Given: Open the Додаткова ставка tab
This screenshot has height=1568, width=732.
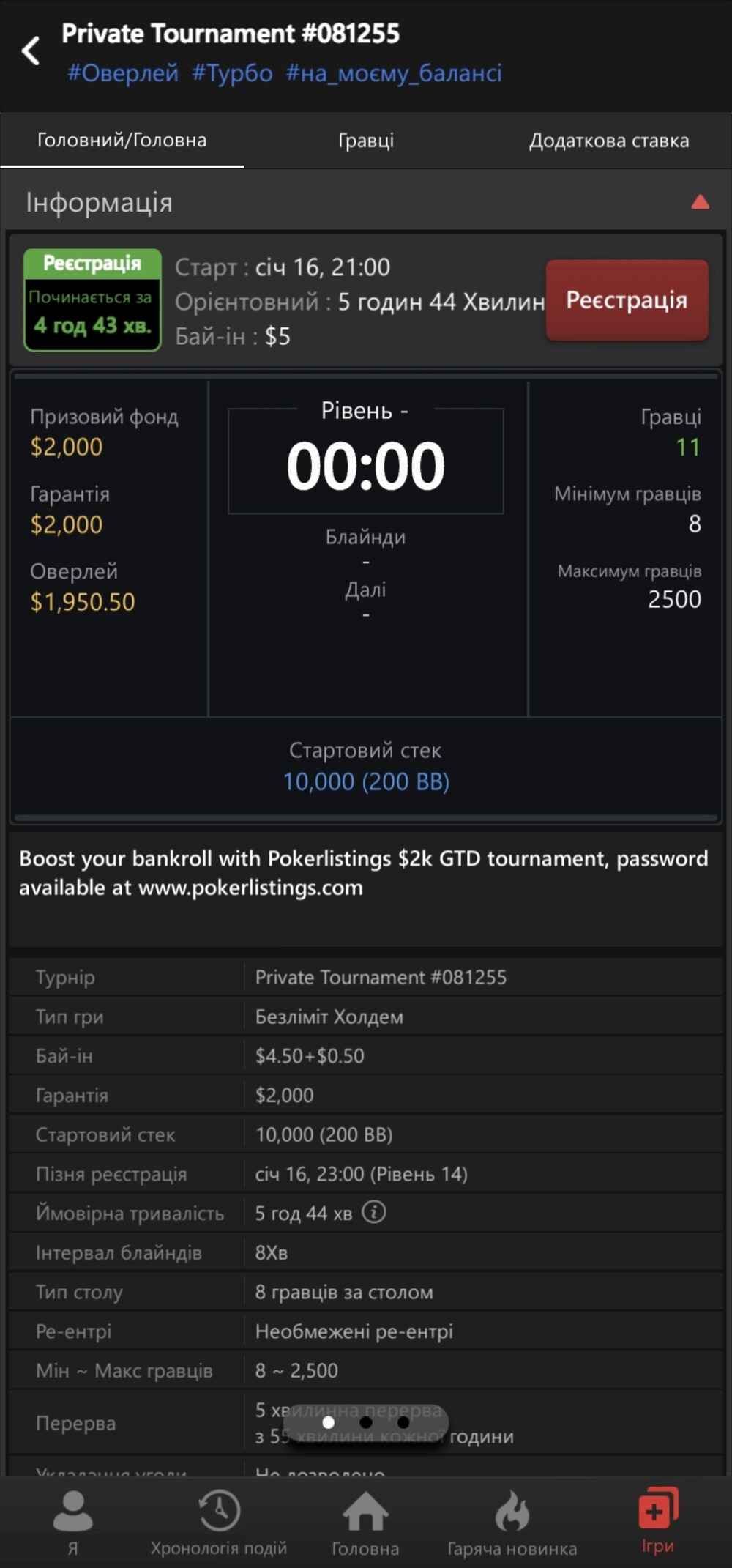Looking at the screenshot, I should [x=609, y=141].
